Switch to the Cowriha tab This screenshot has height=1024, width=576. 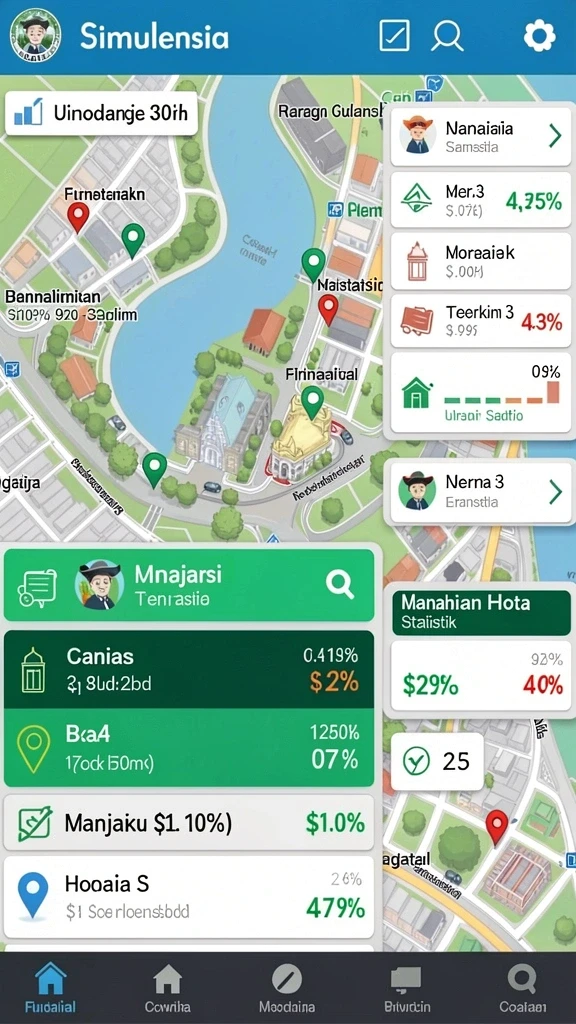167,988
